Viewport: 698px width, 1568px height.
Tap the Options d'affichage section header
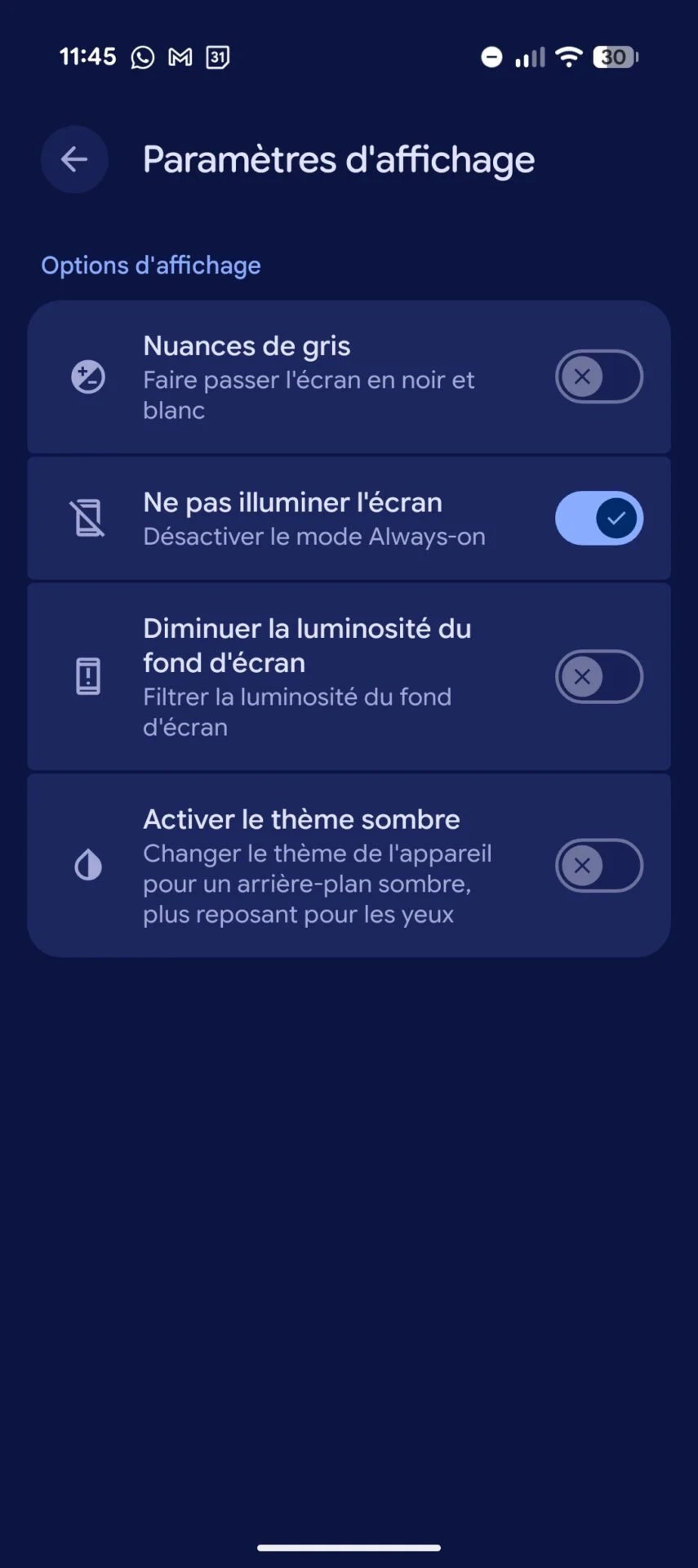pyautogui.click(x=150, y=265)
